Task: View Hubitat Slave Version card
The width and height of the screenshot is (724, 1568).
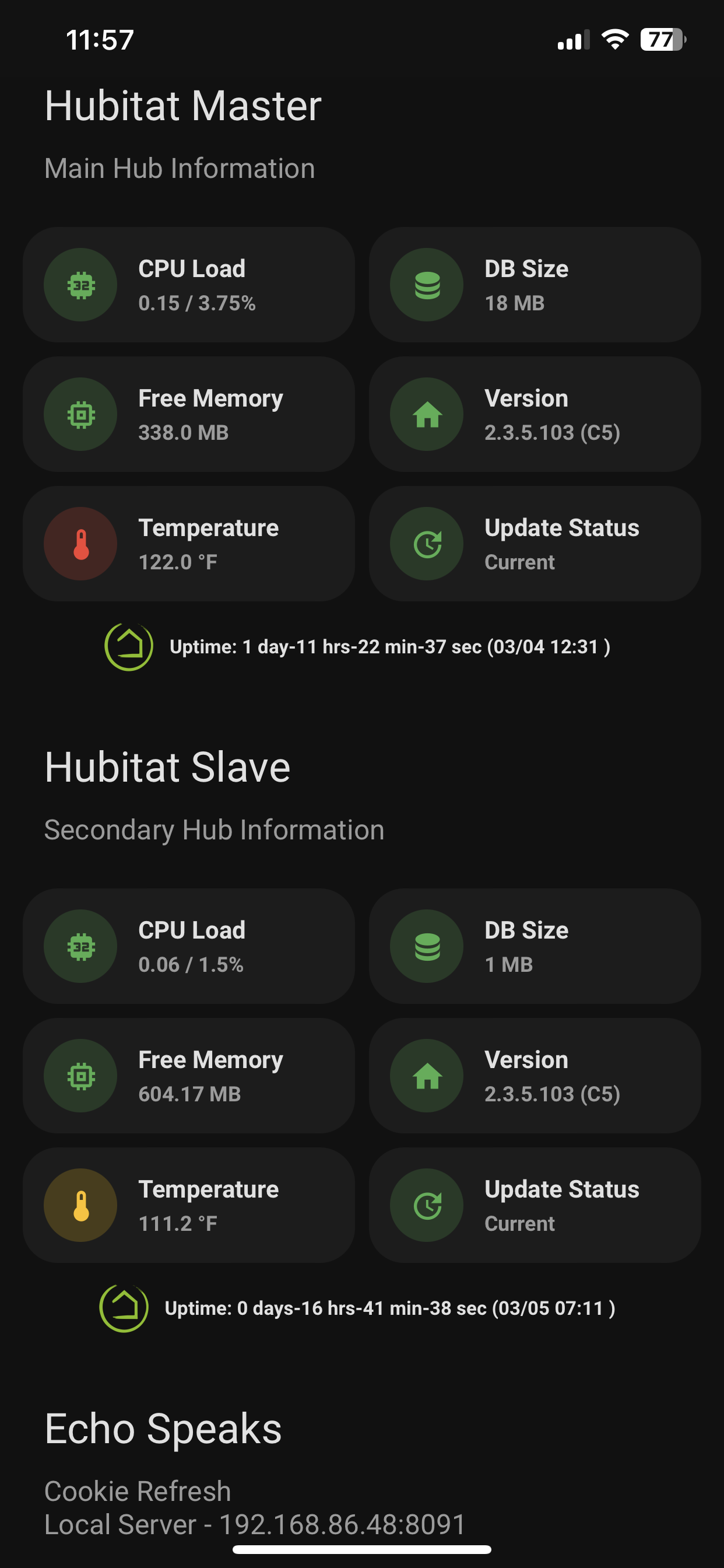Action: (x=535, y=1076)
